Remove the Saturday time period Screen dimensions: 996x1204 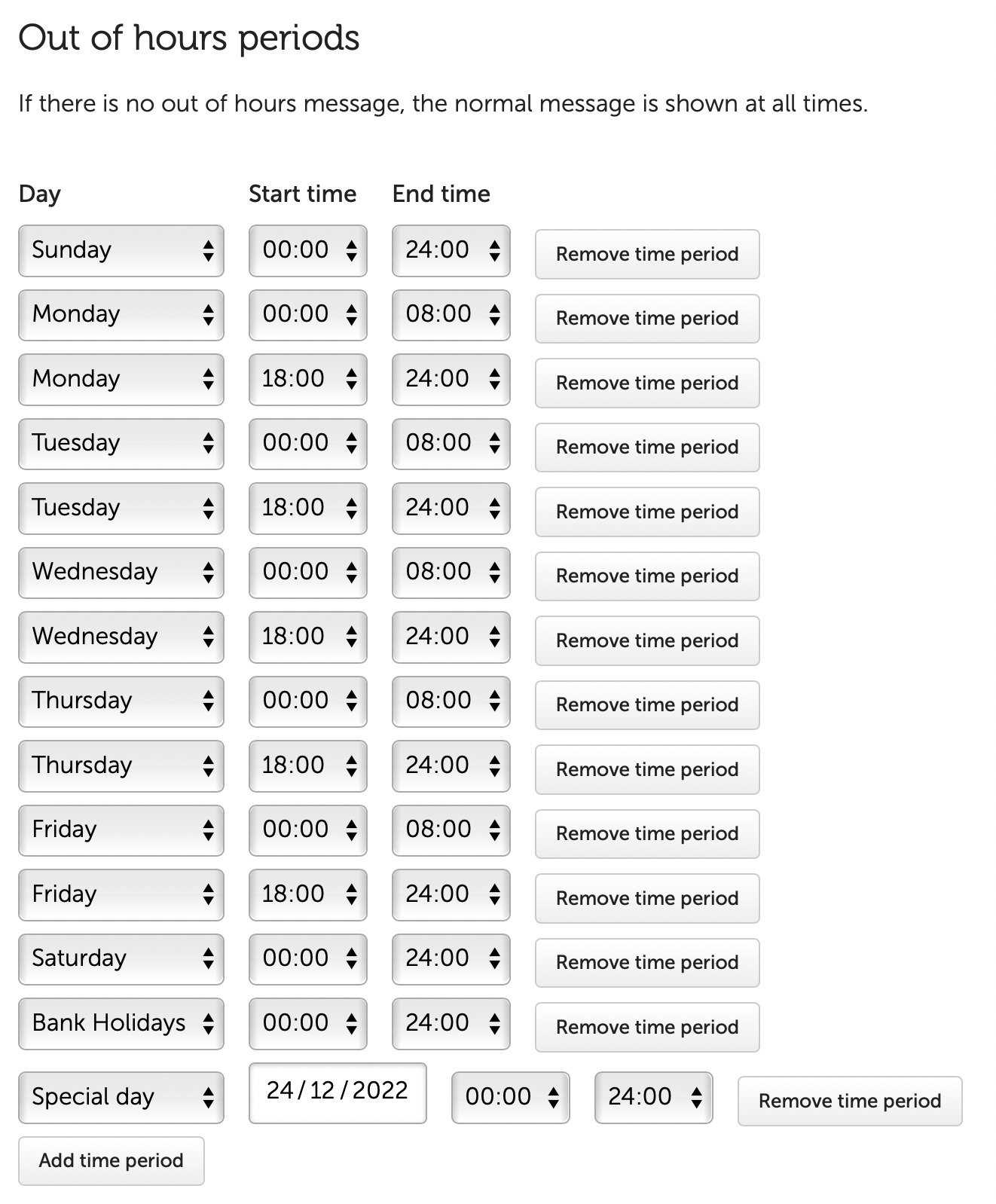(x=646, y=962)
